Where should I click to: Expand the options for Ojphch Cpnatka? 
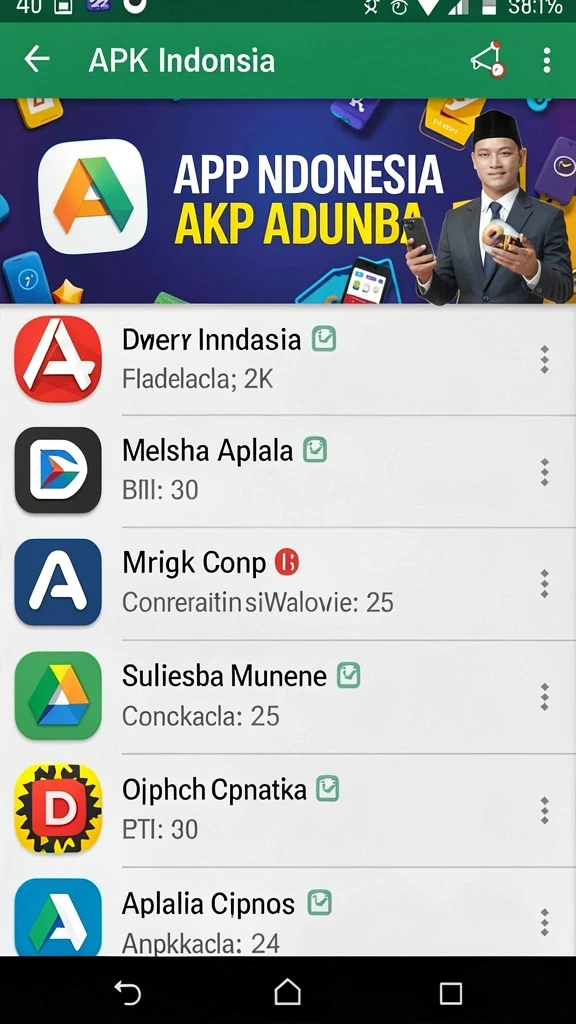(x=544, y=810)
